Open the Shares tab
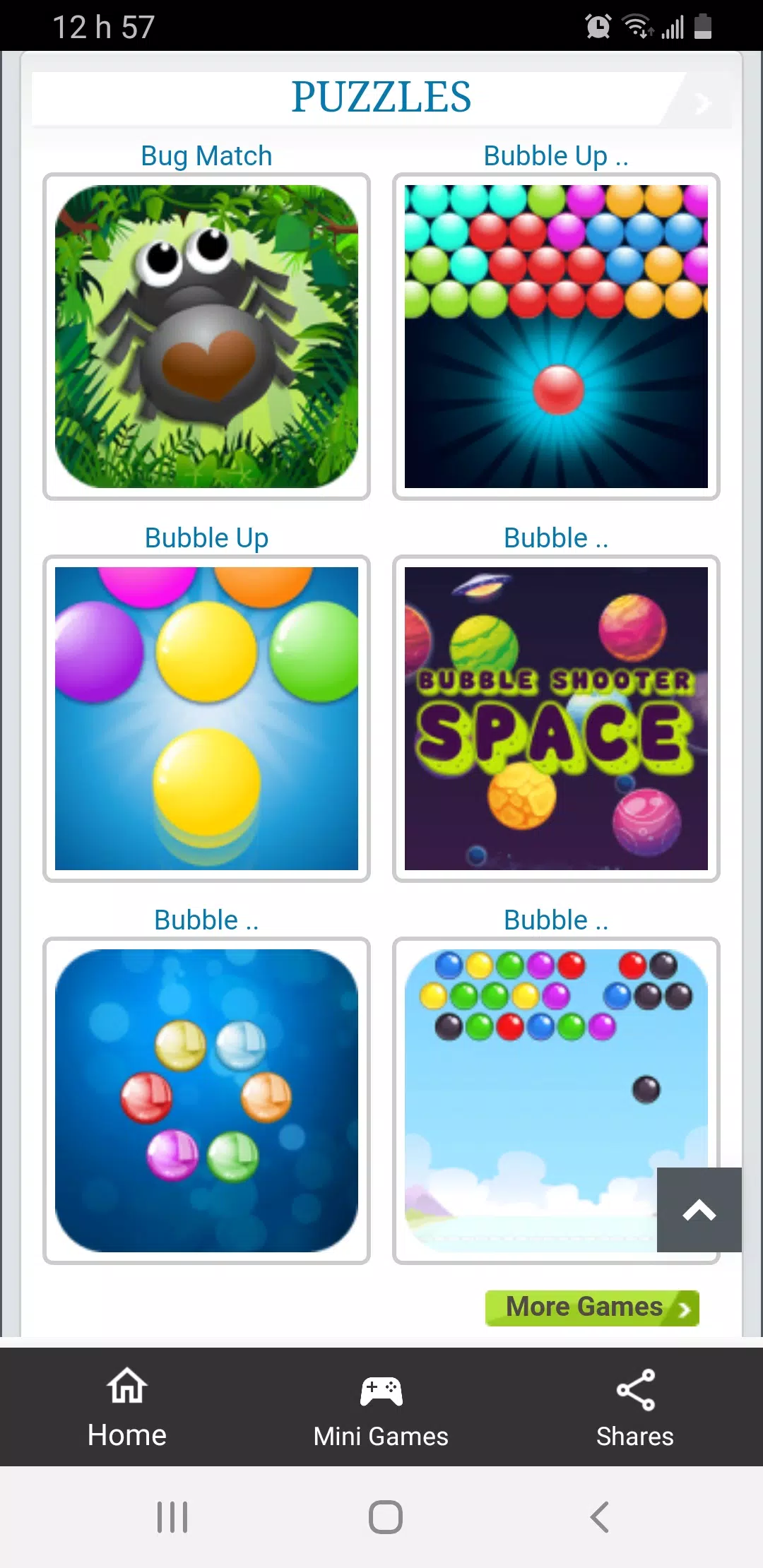This screenshot has height=1568, width=763. (634, 1407)
